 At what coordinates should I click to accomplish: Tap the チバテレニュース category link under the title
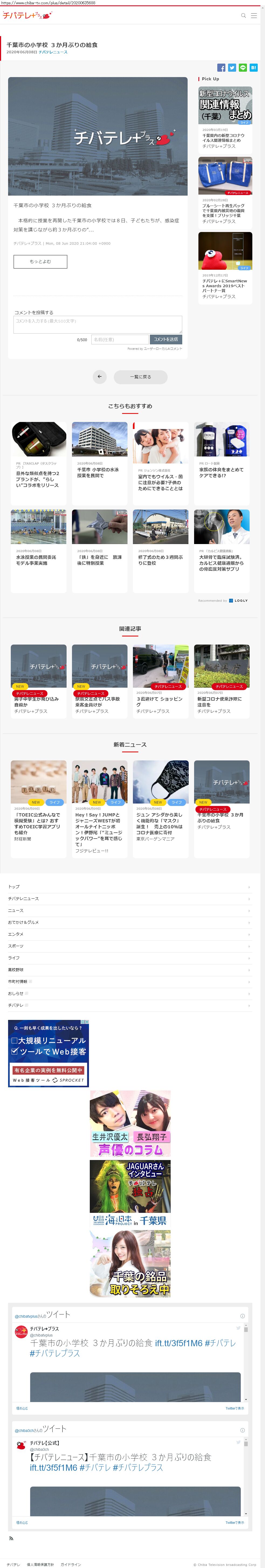pos(53,52)
